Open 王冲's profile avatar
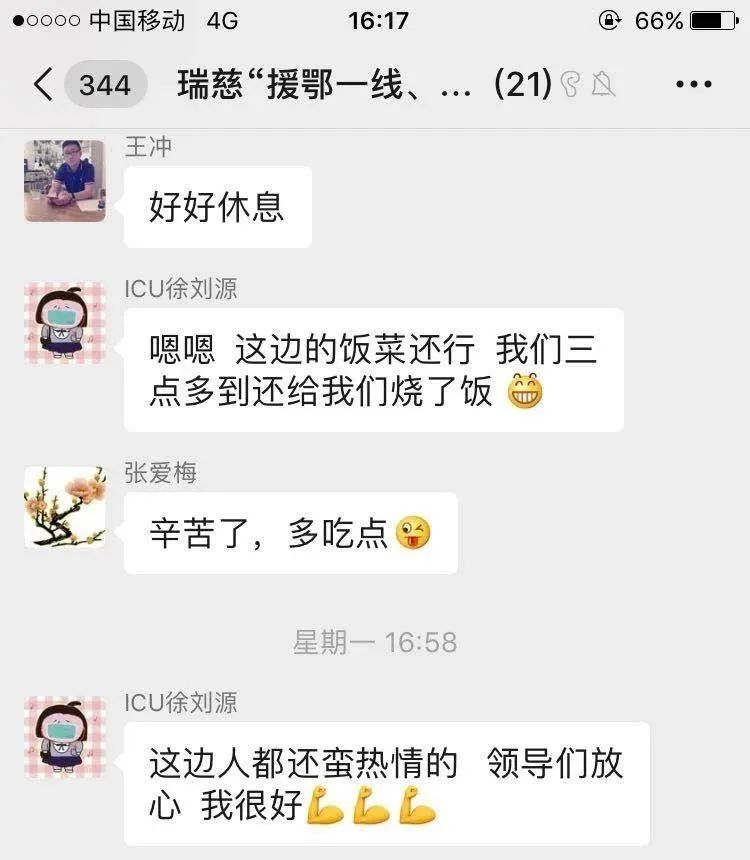The image size is (750, 860). (x=65, y=181)
